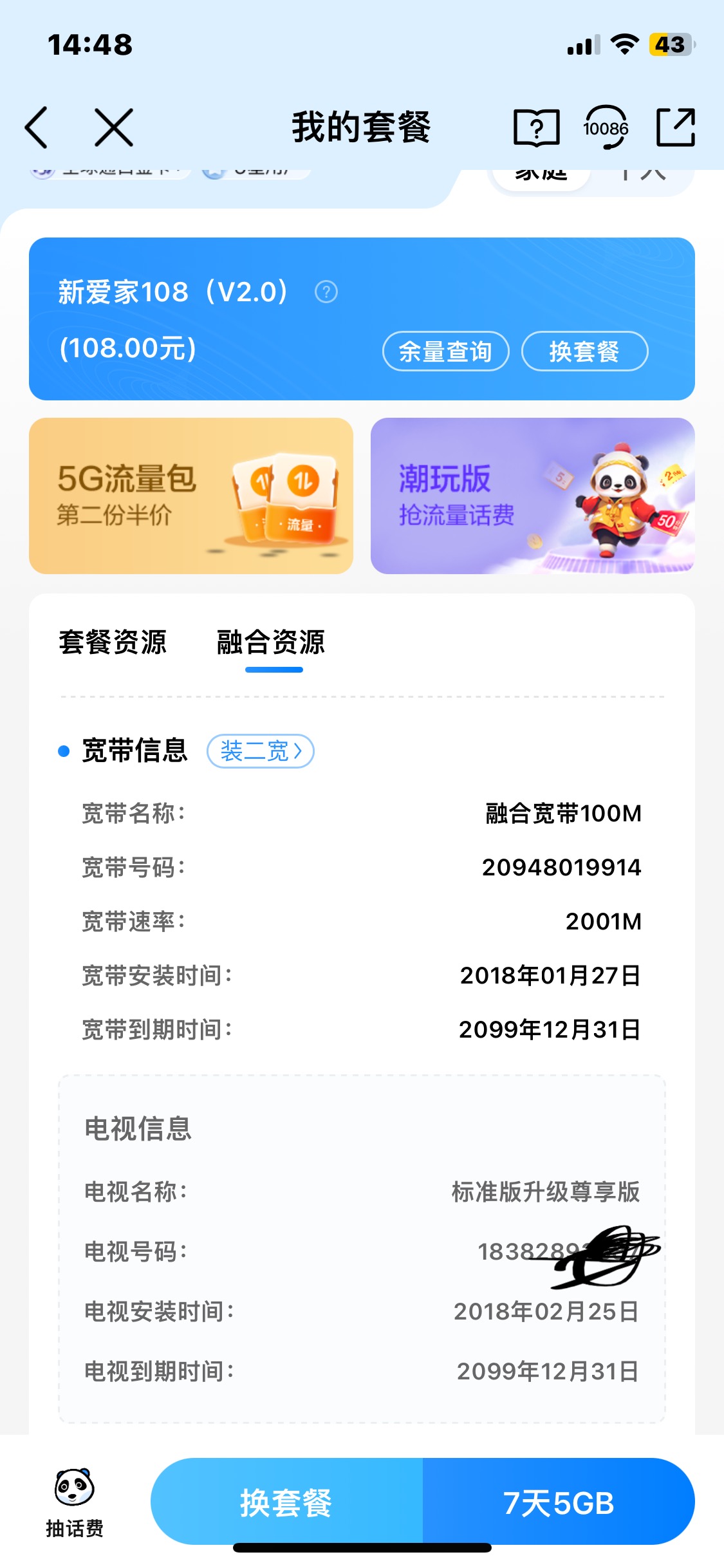Open the 潮玩版 抢流量话费 banner
The height and width of the screenshot is (1568, 724).
pyautogui.click(x=532, y=496)
